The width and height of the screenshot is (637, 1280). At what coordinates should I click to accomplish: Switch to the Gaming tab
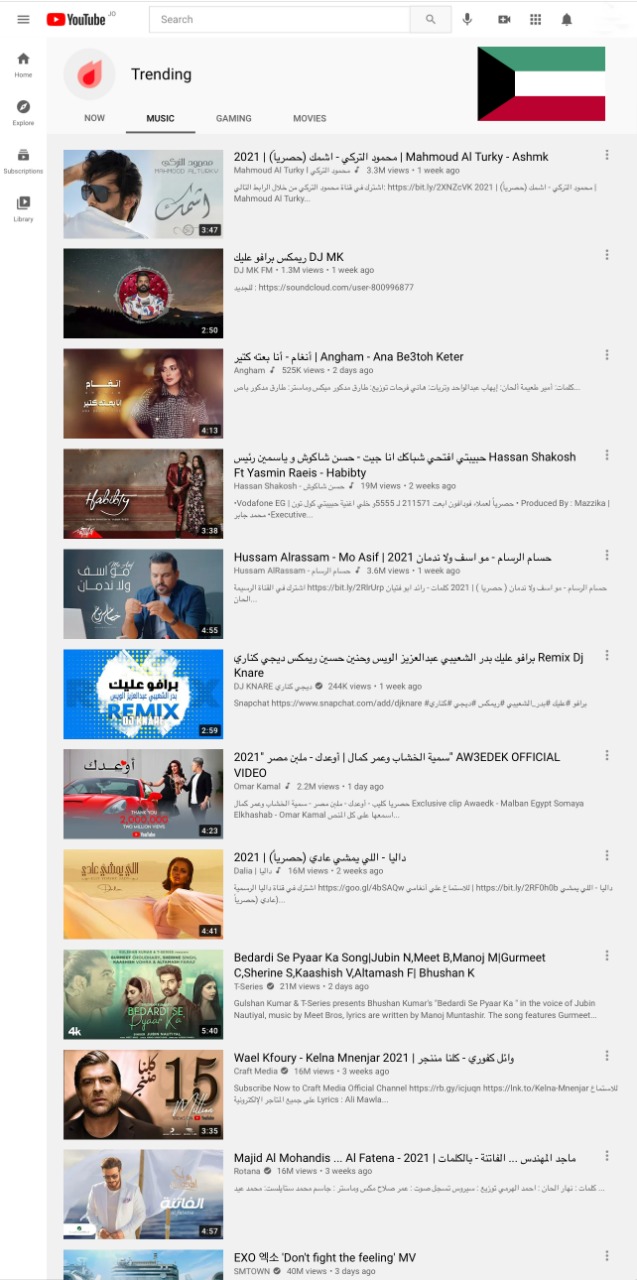tap(234, 118)
